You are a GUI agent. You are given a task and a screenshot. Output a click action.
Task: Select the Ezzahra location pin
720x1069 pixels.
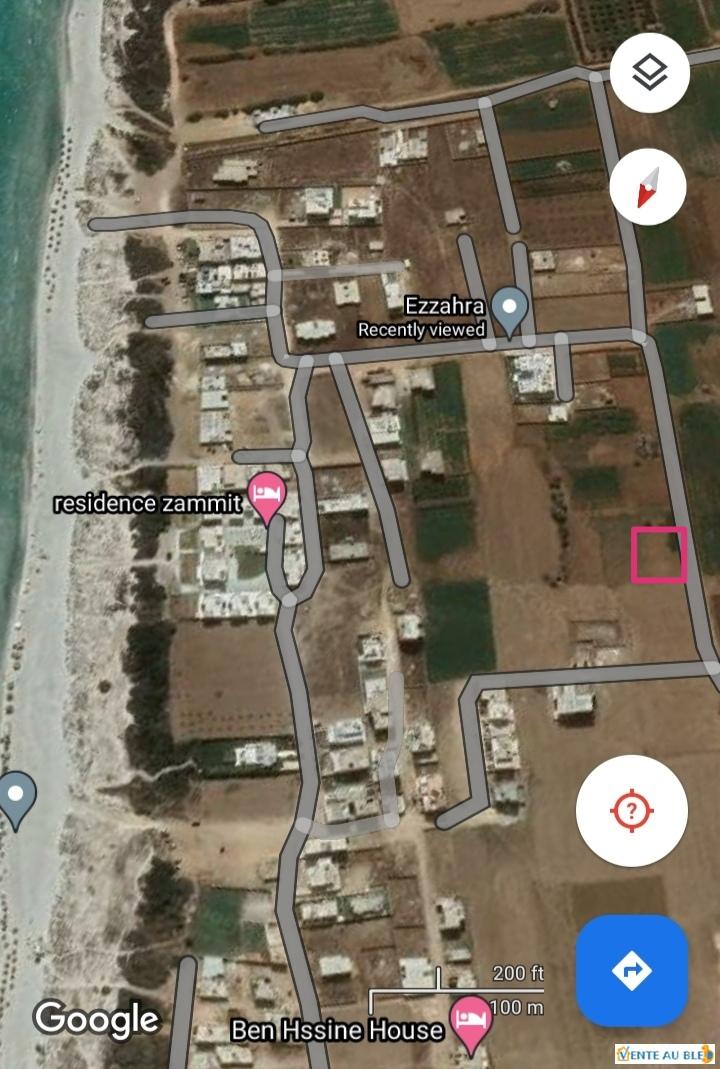pyautogui.click(x=512, y=311)
